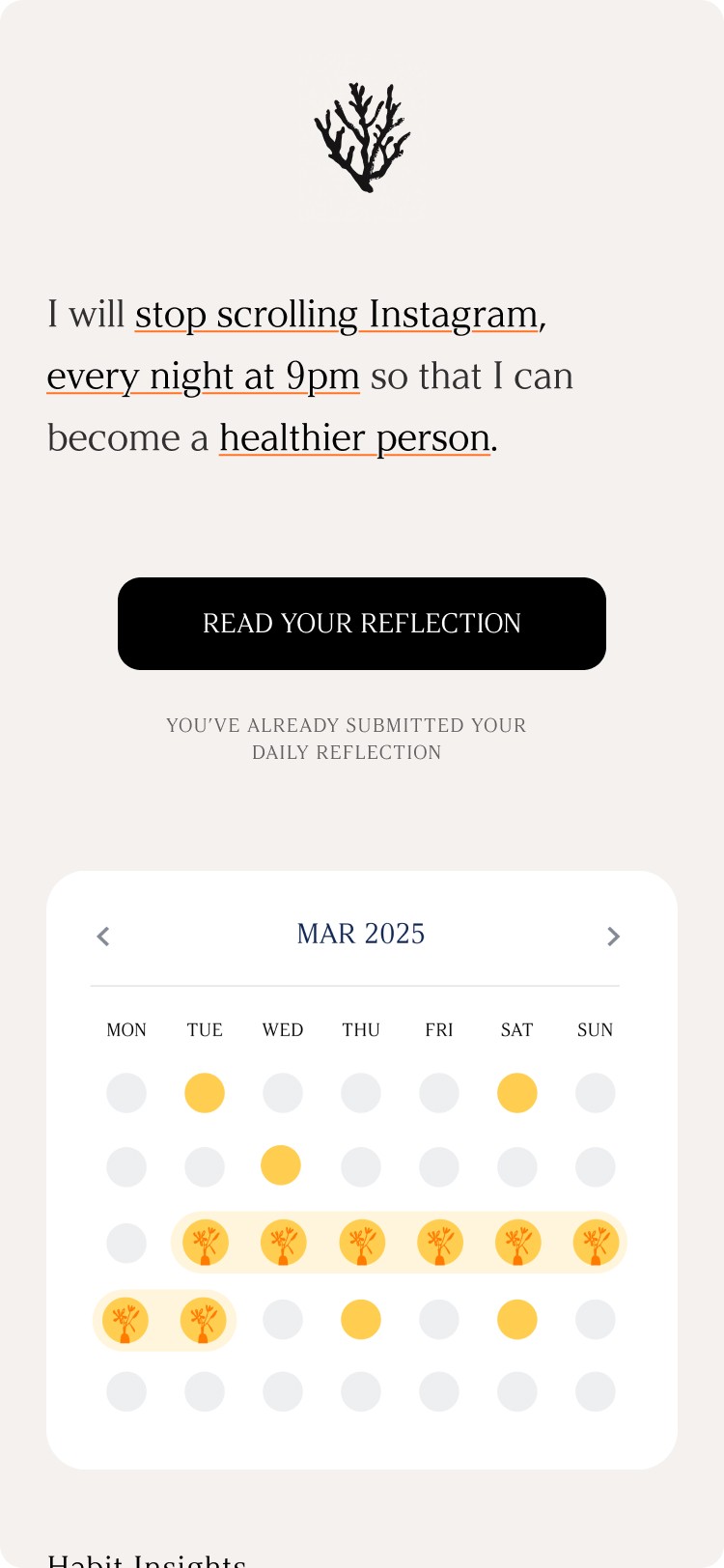Edit the 'healthier person' identity text
The width and height of the screenshot is (724, 1568).
coord(355,438)
